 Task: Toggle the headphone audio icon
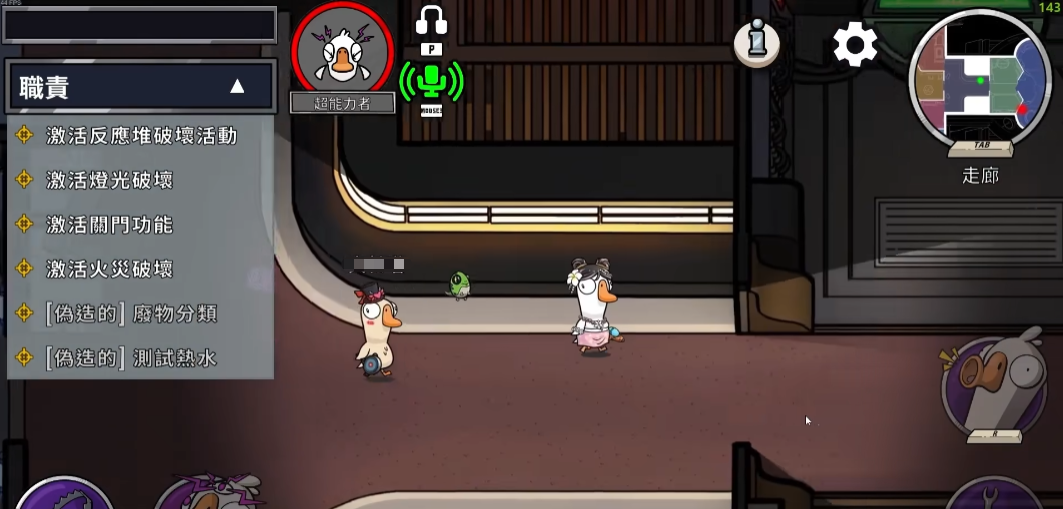point(431,20)
